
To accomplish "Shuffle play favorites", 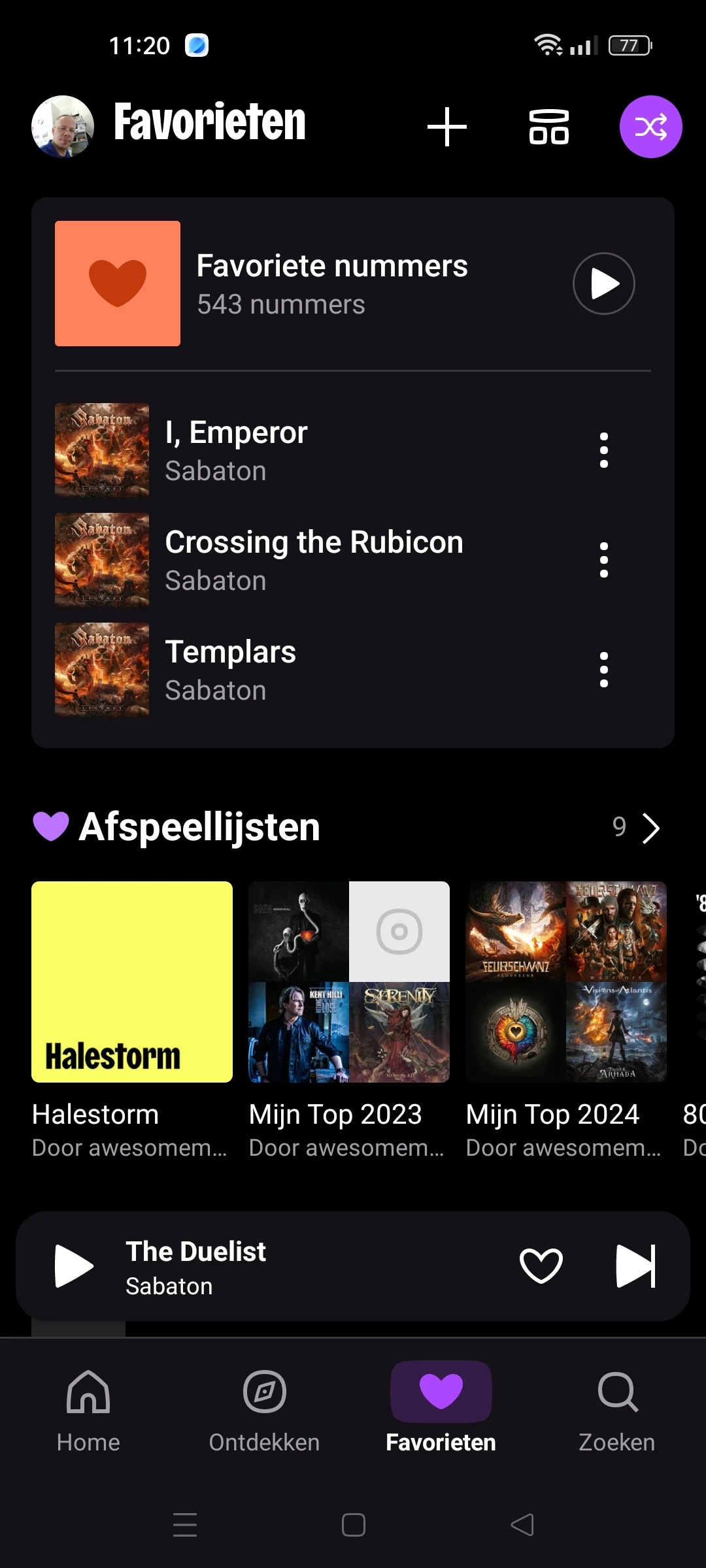I will coord(650,126).
